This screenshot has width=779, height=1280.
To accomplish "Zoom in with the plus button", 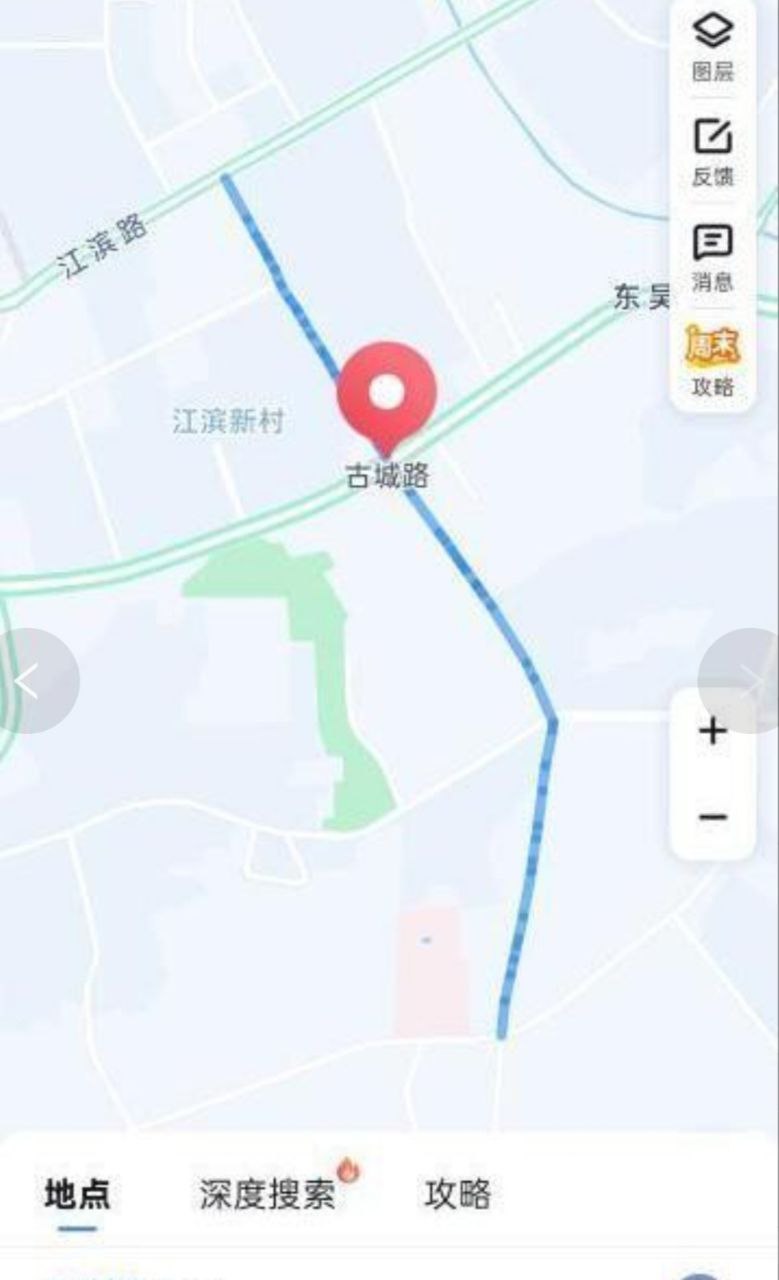I will 711,732.
